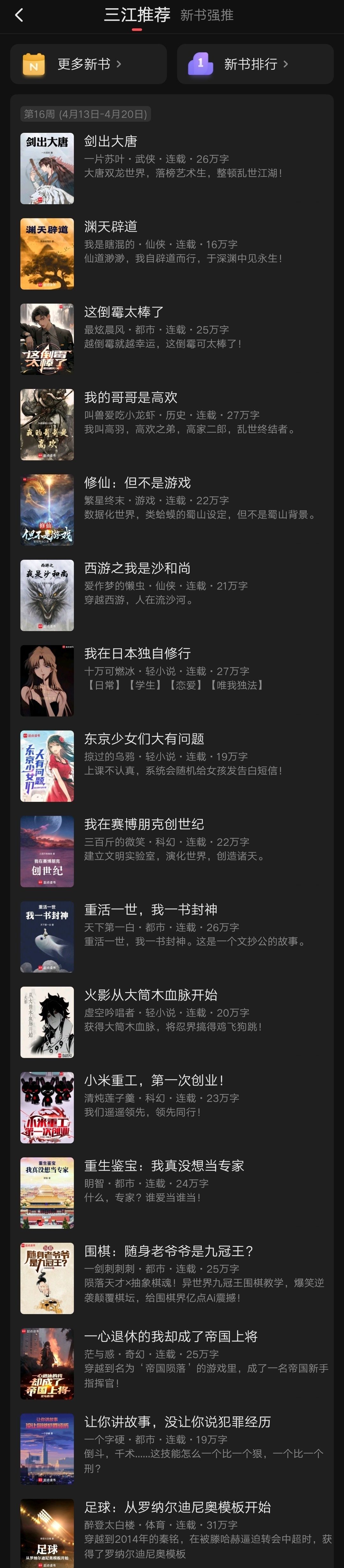Switch to the 新书强推 tab
The height and width of the screenshot is (1568, 344).
point(206,15)
